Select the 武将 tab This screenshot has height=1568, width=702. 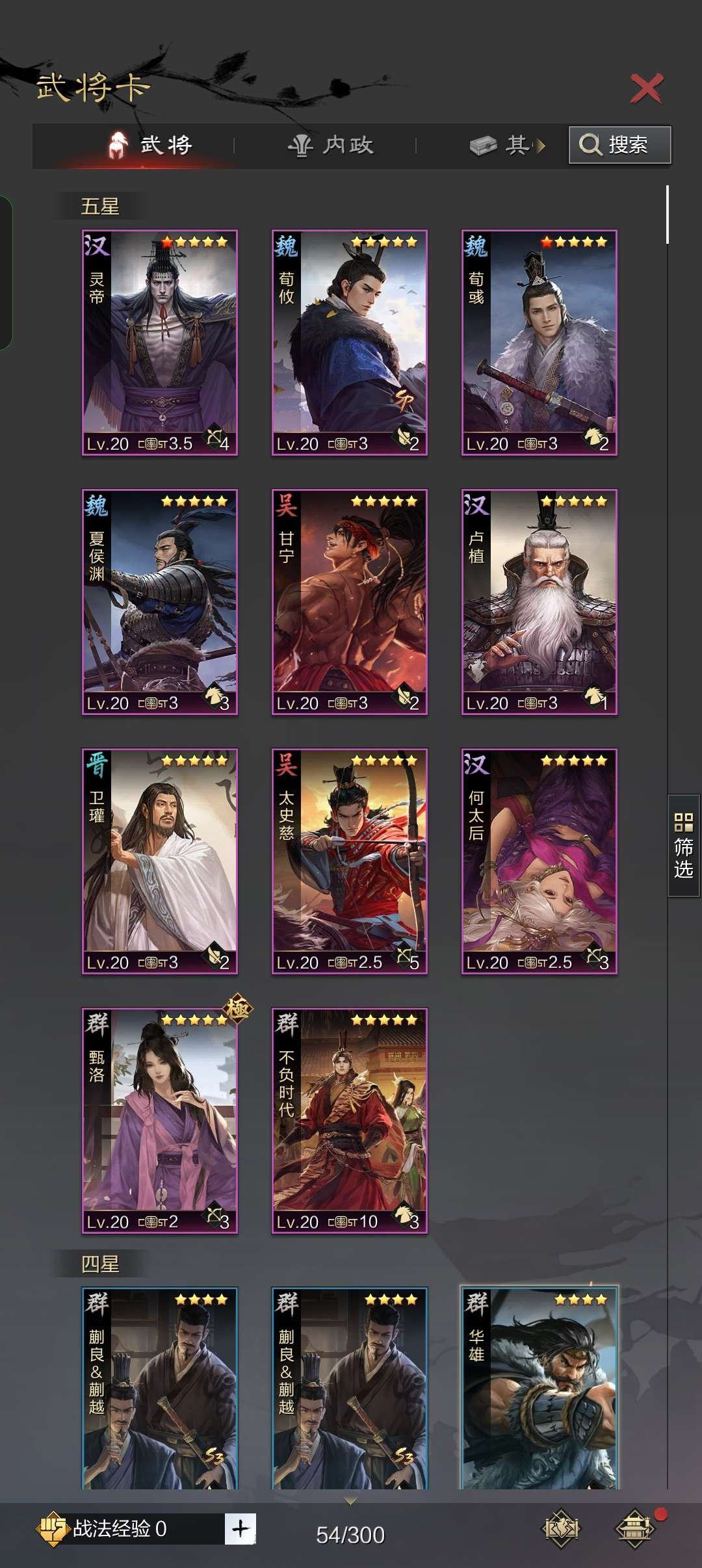click(151, 145)
